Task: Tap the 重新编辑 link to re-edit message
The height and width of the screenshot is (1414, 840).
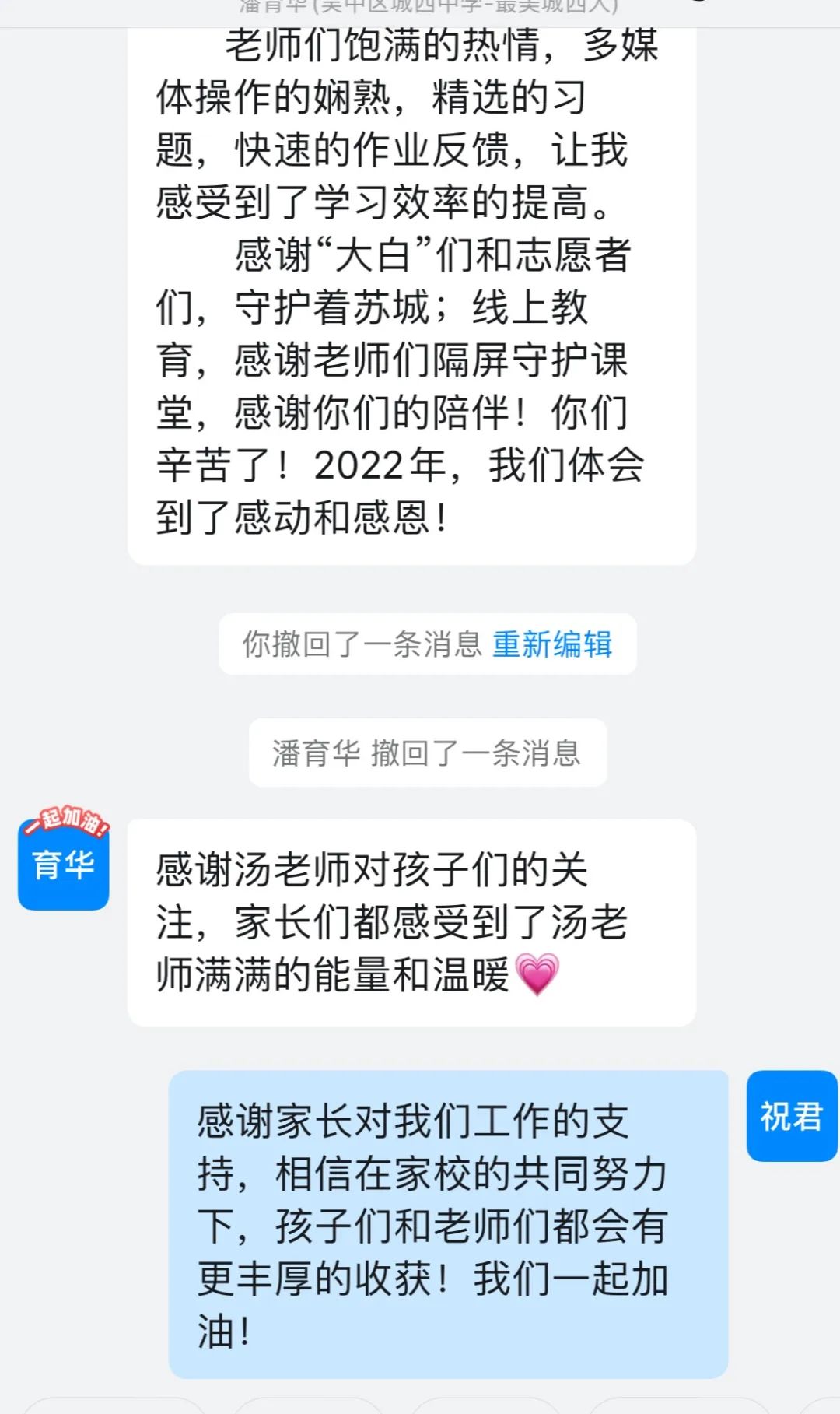Action: 552,644
